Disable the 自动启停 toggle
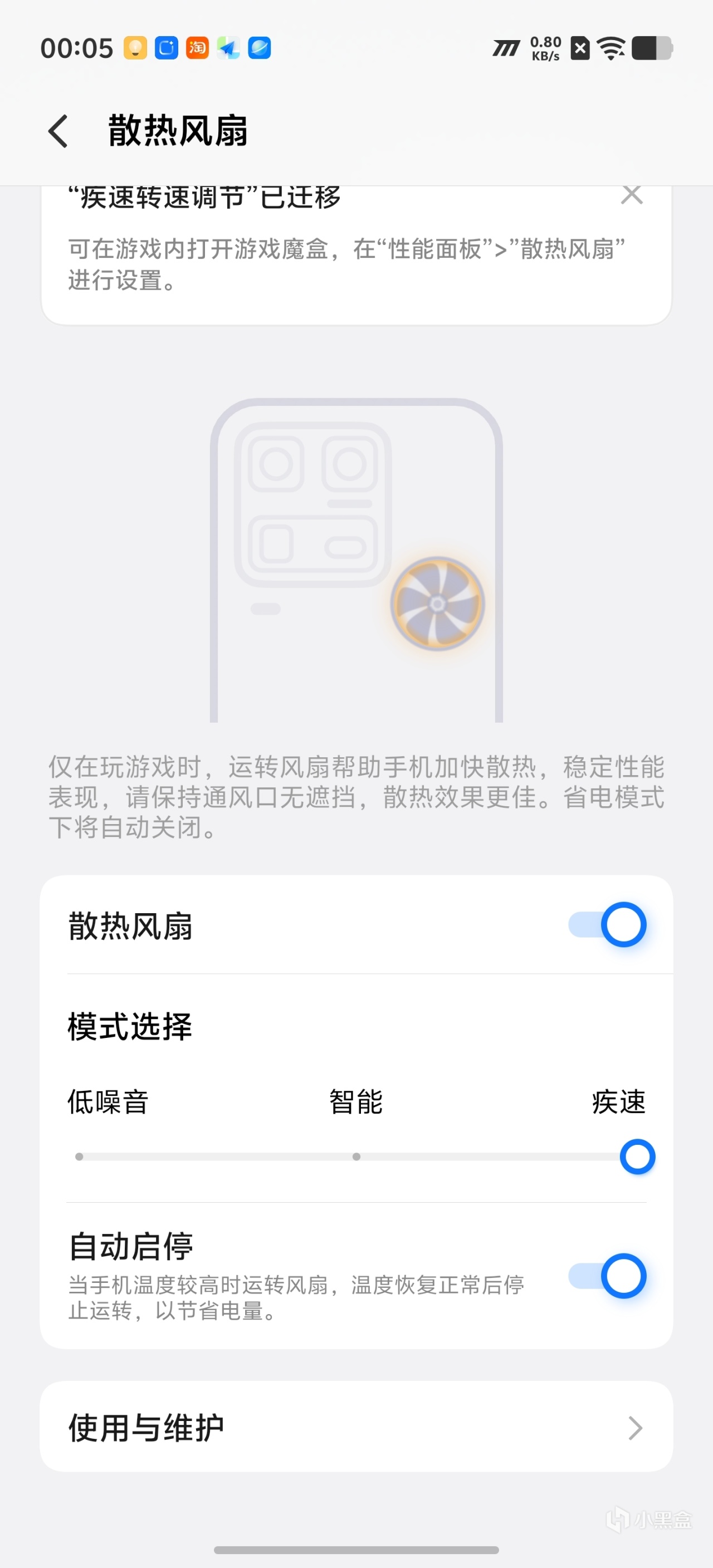 click(x=608, y=1276)
